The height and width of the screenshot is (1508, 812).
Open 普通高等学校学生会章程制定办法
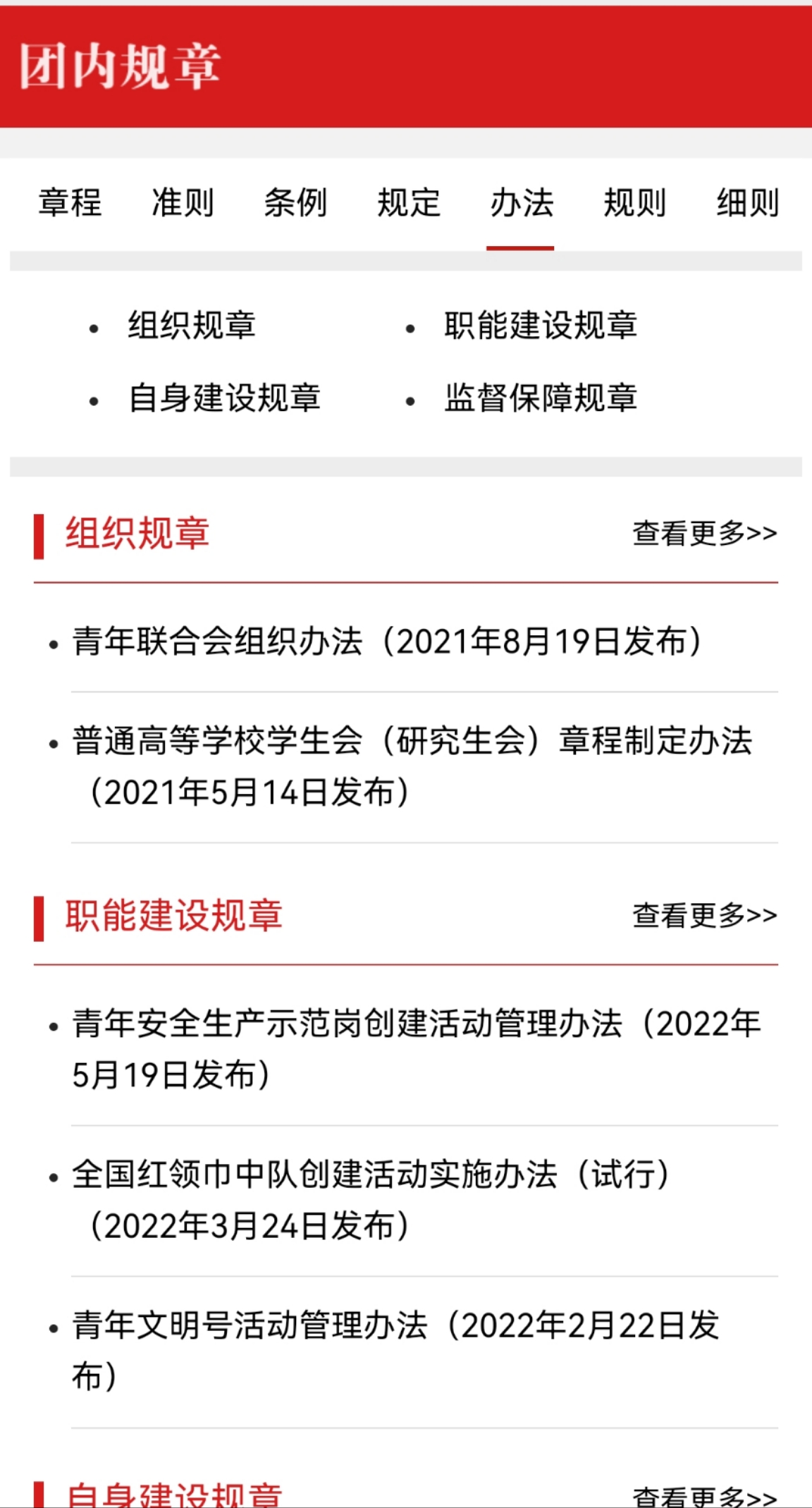click(x=412, y=766)
